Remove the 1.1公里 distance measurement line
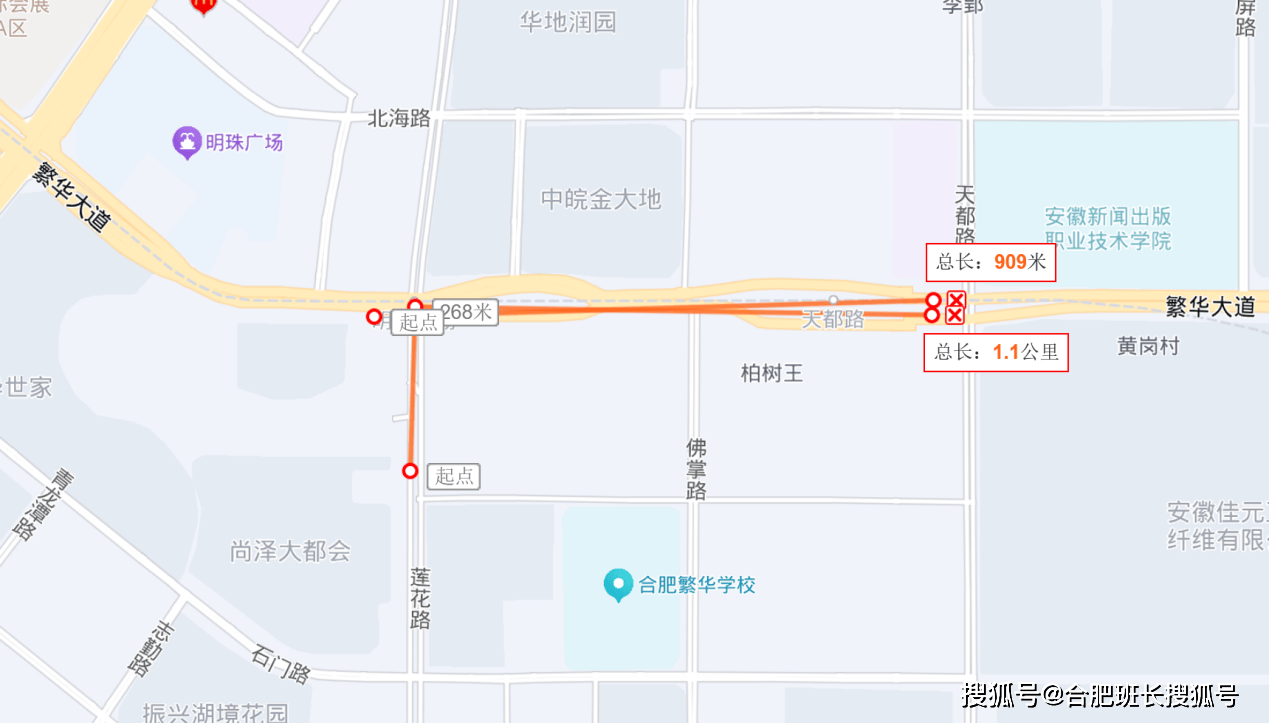This screenshot has height=723, width=1269. pos(955,316)
